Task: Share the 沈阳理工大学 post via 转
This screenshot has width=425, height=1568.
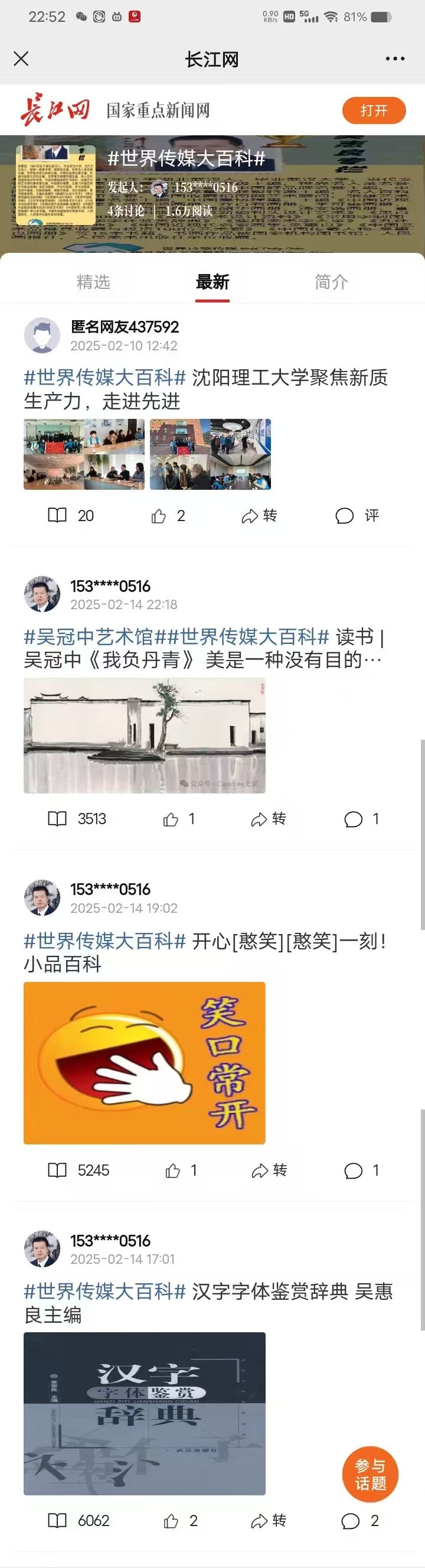Action: point(259,516)
